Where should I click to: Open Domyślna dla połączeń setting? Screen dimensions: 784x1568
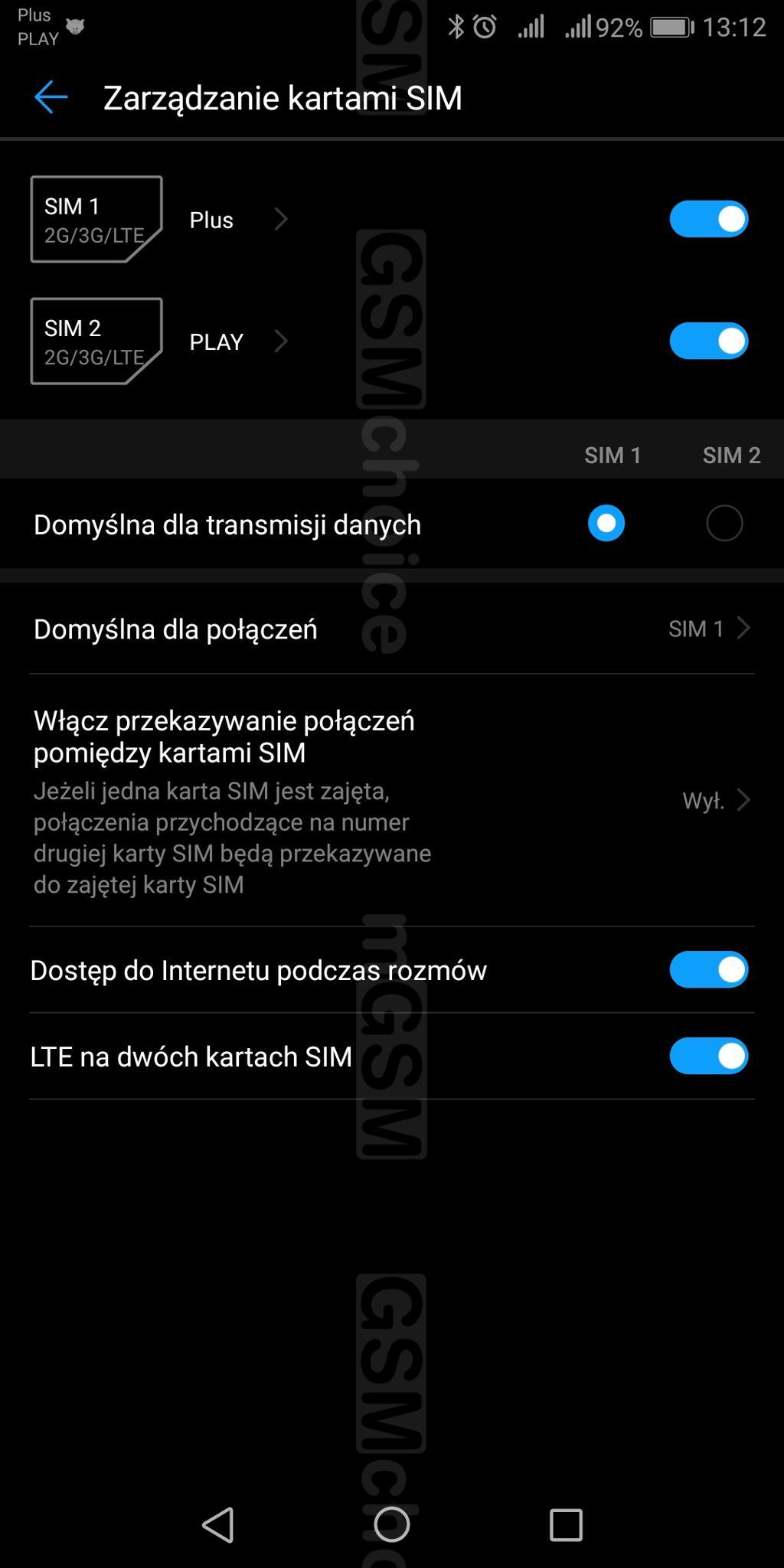[x=392, y=629]
